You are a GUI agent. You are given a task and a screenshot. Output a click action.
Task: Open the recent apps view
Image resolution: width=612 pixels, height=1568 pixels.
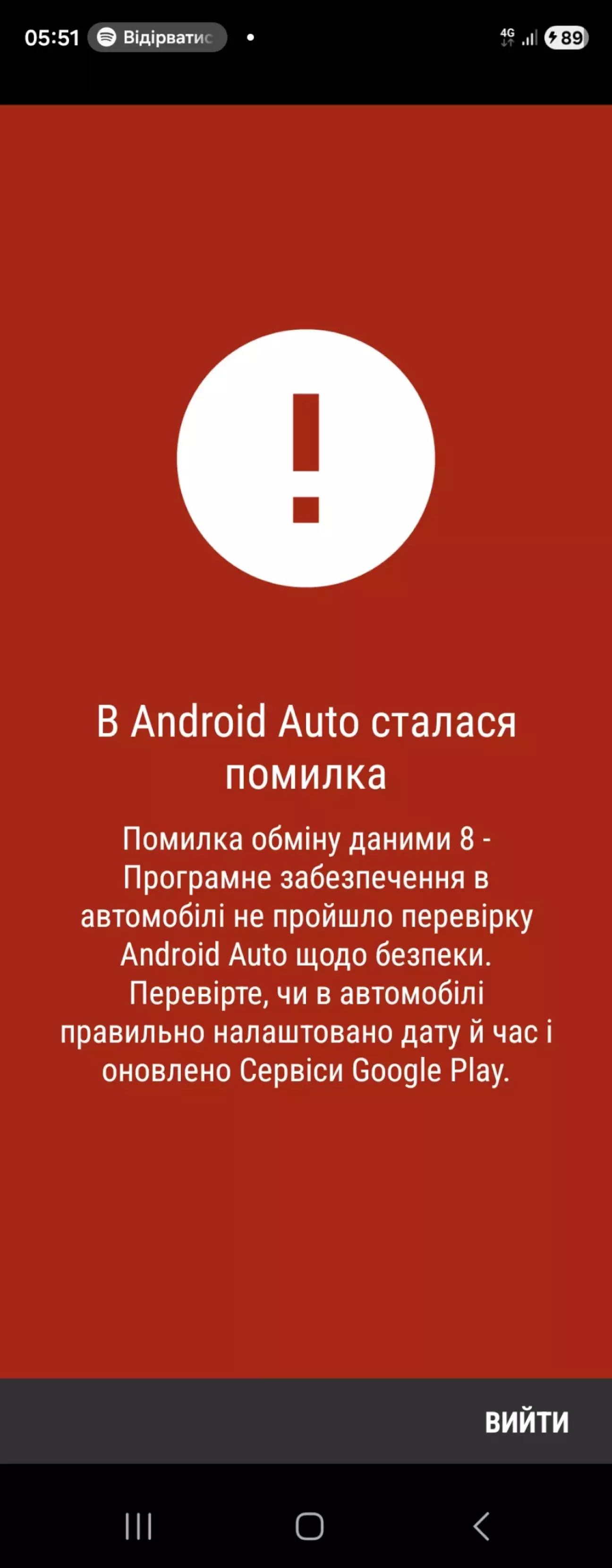click(138, 1525)
